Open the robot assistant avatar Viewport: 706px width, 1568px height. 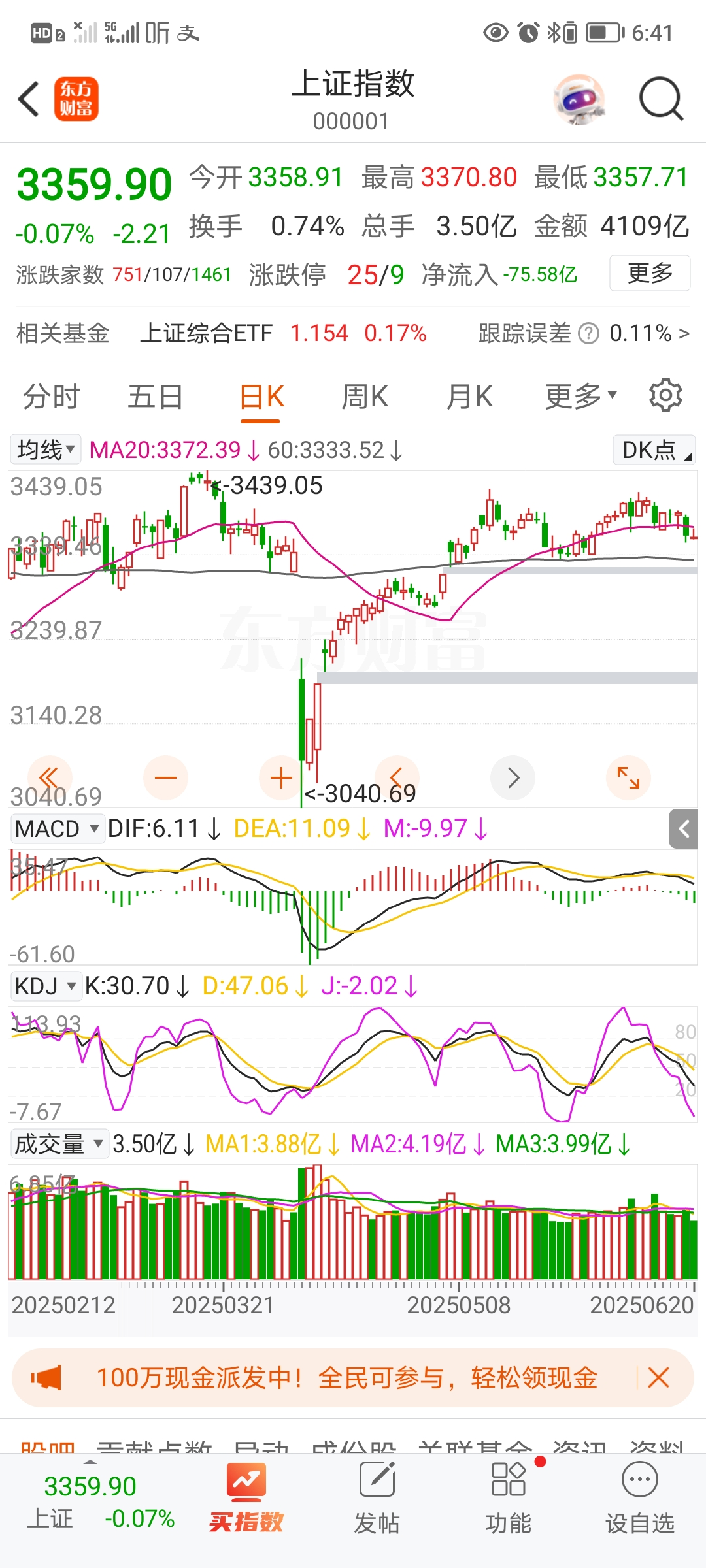click(x=579, y=99)
